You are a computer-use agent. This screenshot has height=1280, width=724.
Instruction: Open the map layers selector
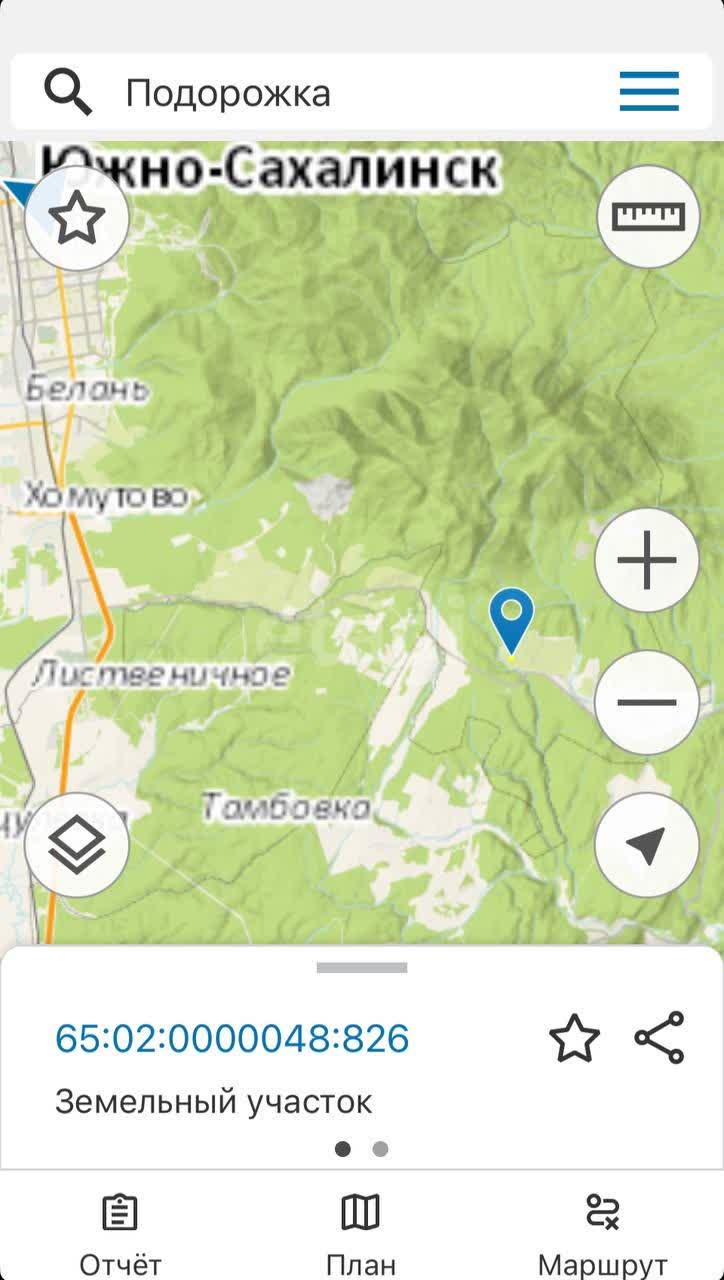point(77,846)
